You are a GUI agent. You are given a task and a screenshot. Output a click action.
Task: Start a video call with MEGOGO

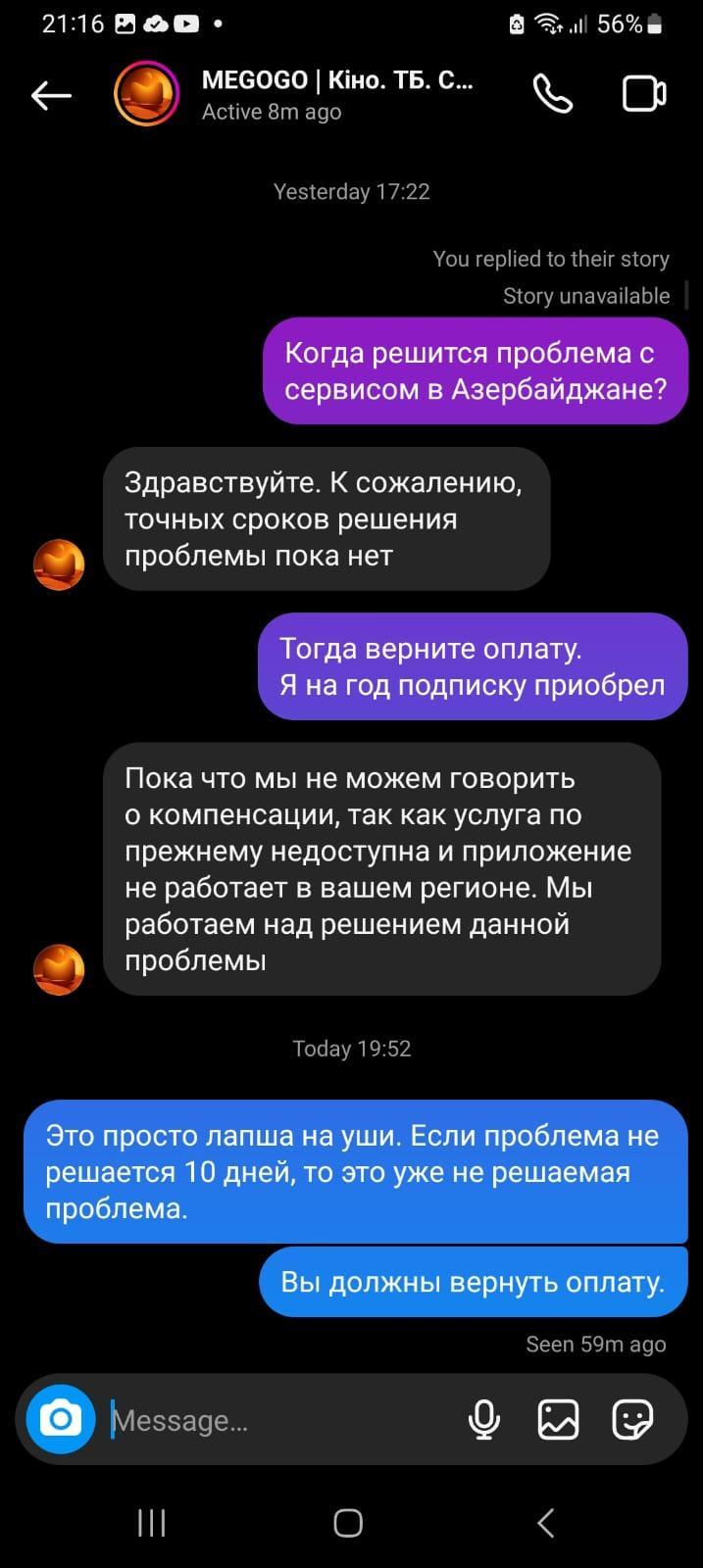644,94
